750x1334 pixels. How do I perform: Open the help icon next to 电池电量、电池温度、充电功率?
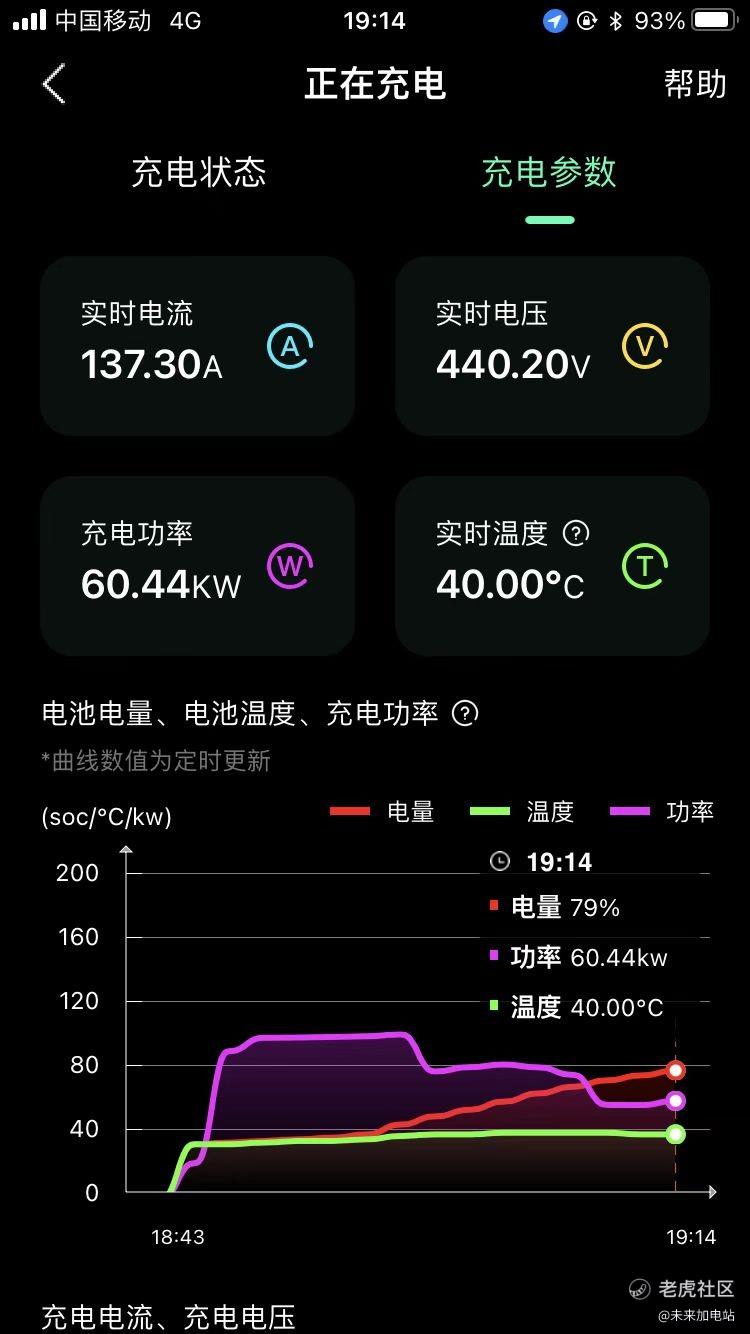[x=465, y=713]
